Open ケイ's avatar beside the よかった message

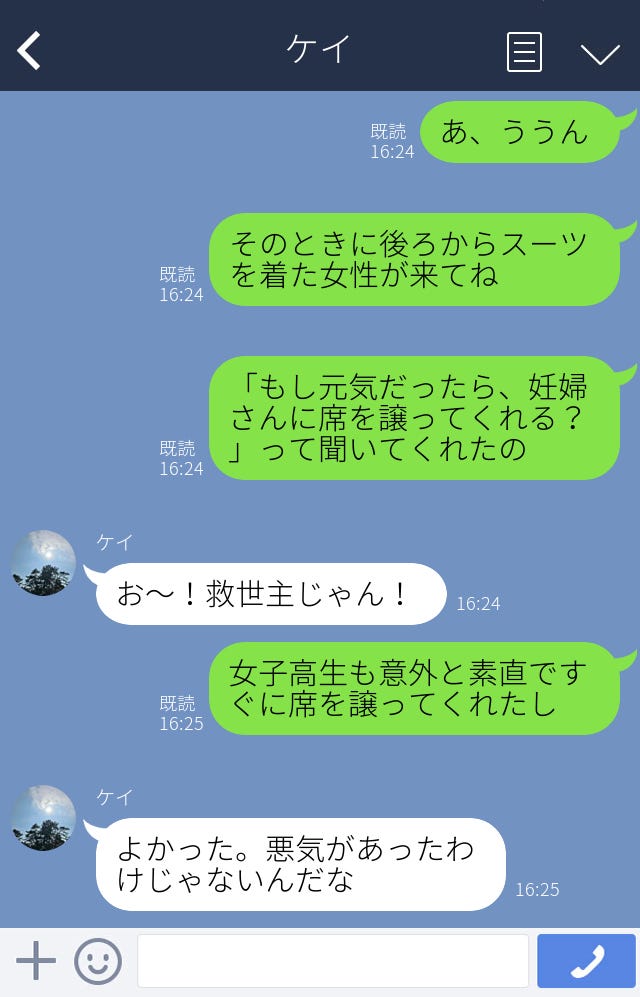tap(44, 818)
